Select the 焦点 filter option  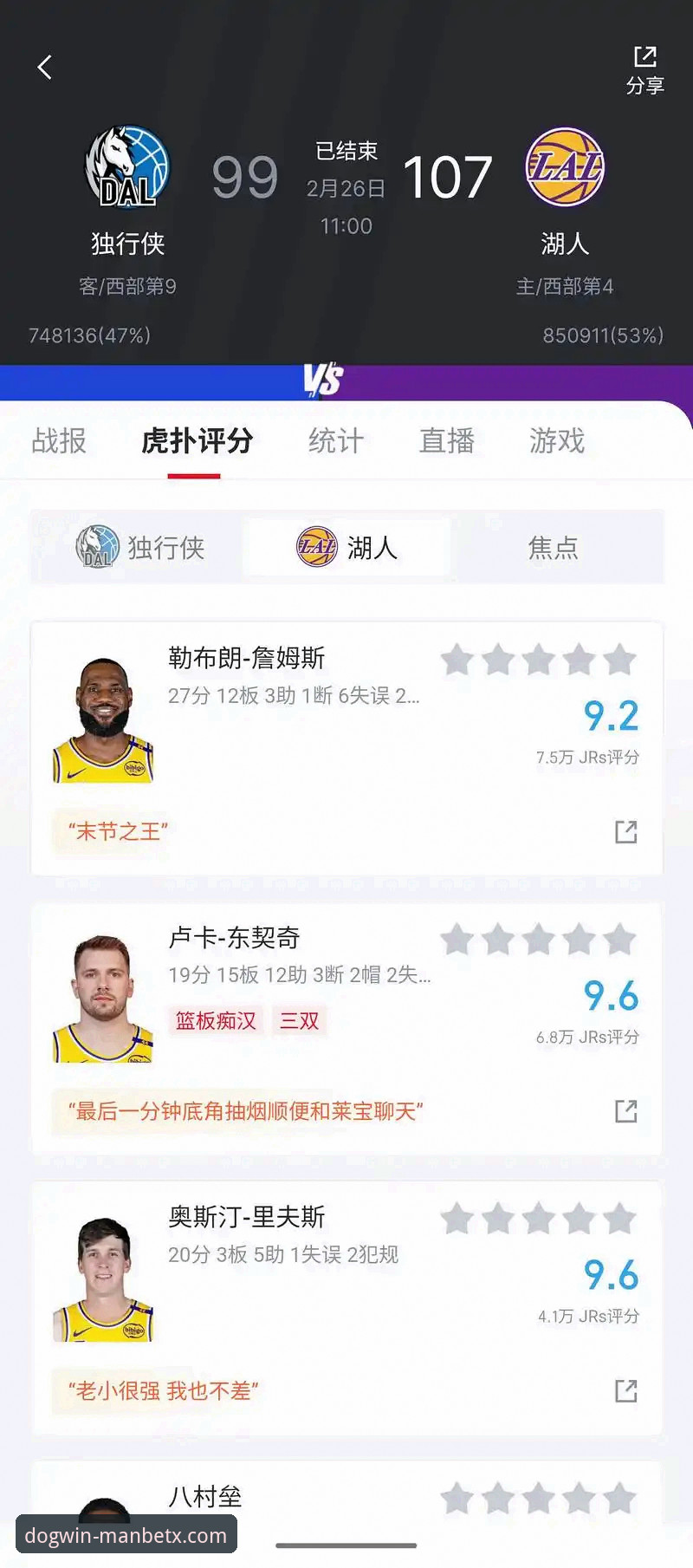pos(554,547)
